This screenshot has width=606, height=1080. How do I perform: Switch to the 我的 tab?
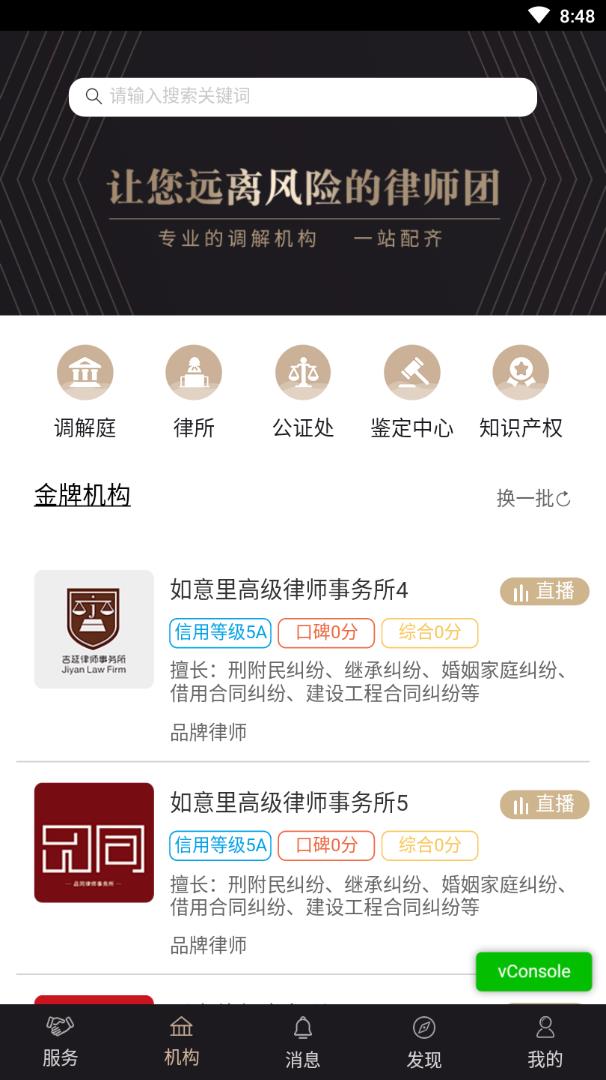(545, 1042)
